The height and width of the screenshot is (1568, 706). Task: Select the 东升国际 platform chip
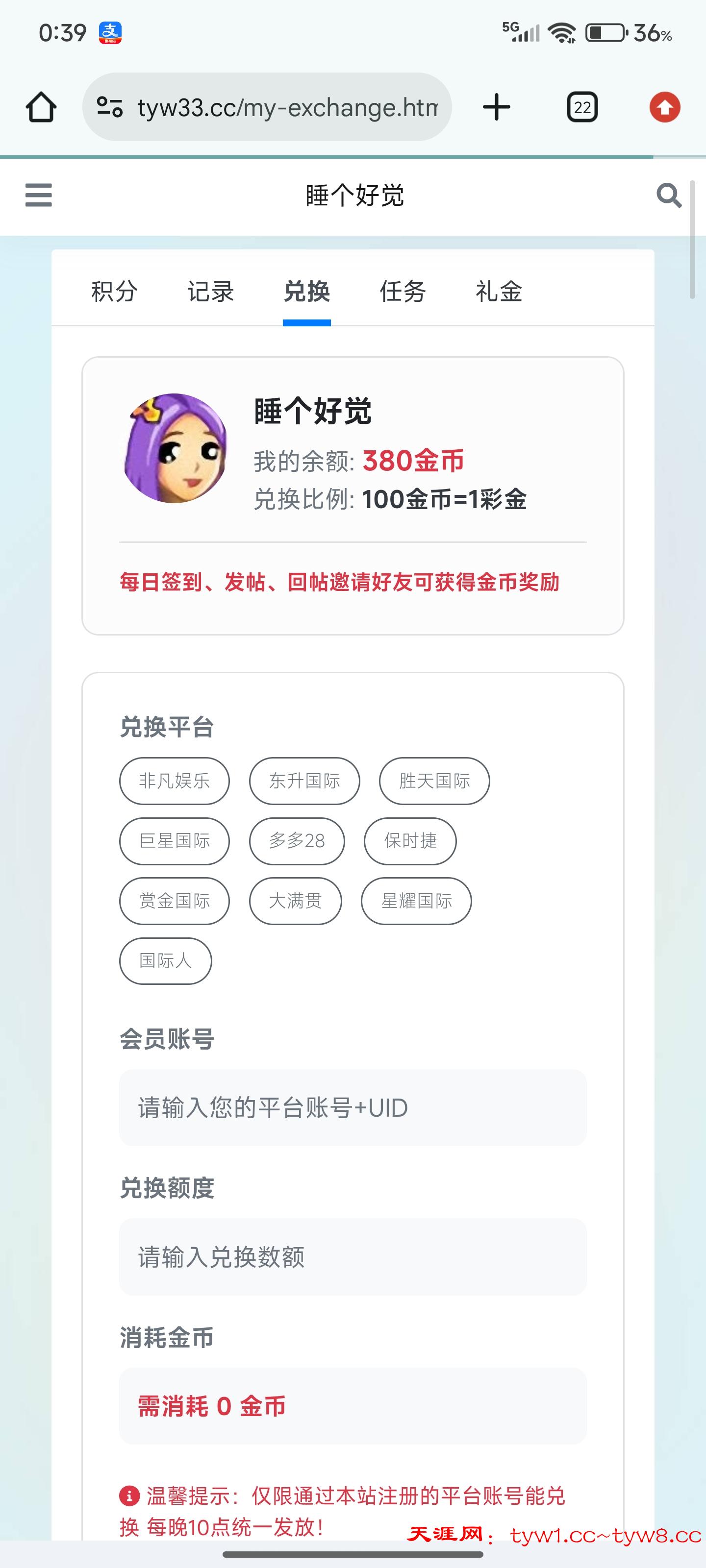[x=304, y=781]
